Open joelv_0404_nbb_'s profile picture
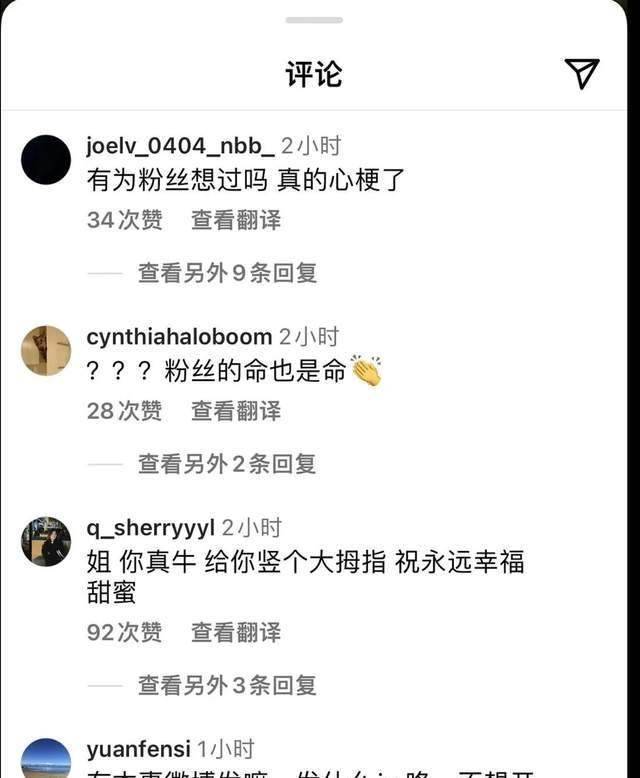Viewport: 640px width, 778px height. point(46,160)
